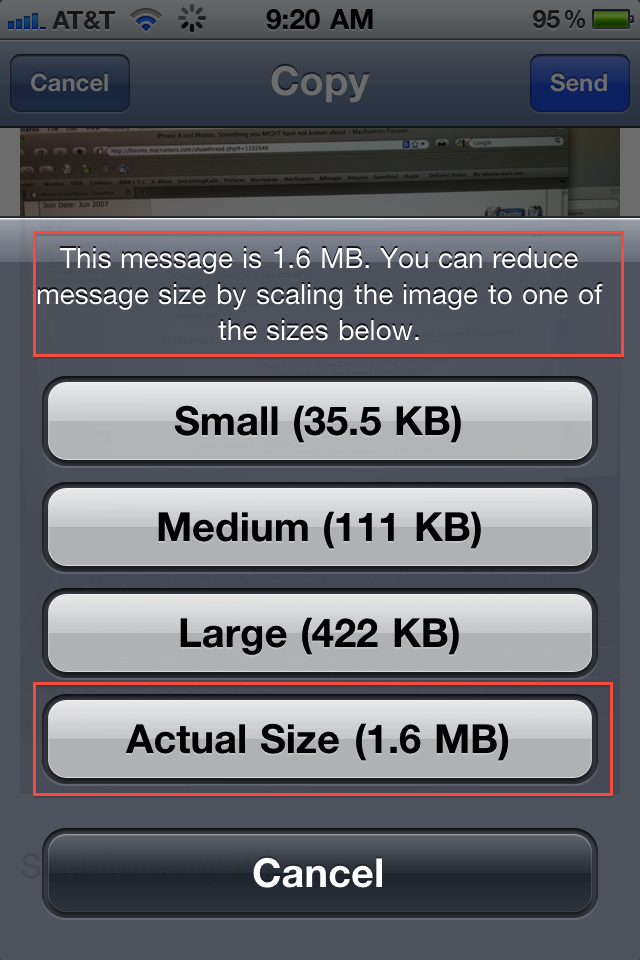
Task: Pick Large (422 KB) image size
Action: (x=319, y=633)
